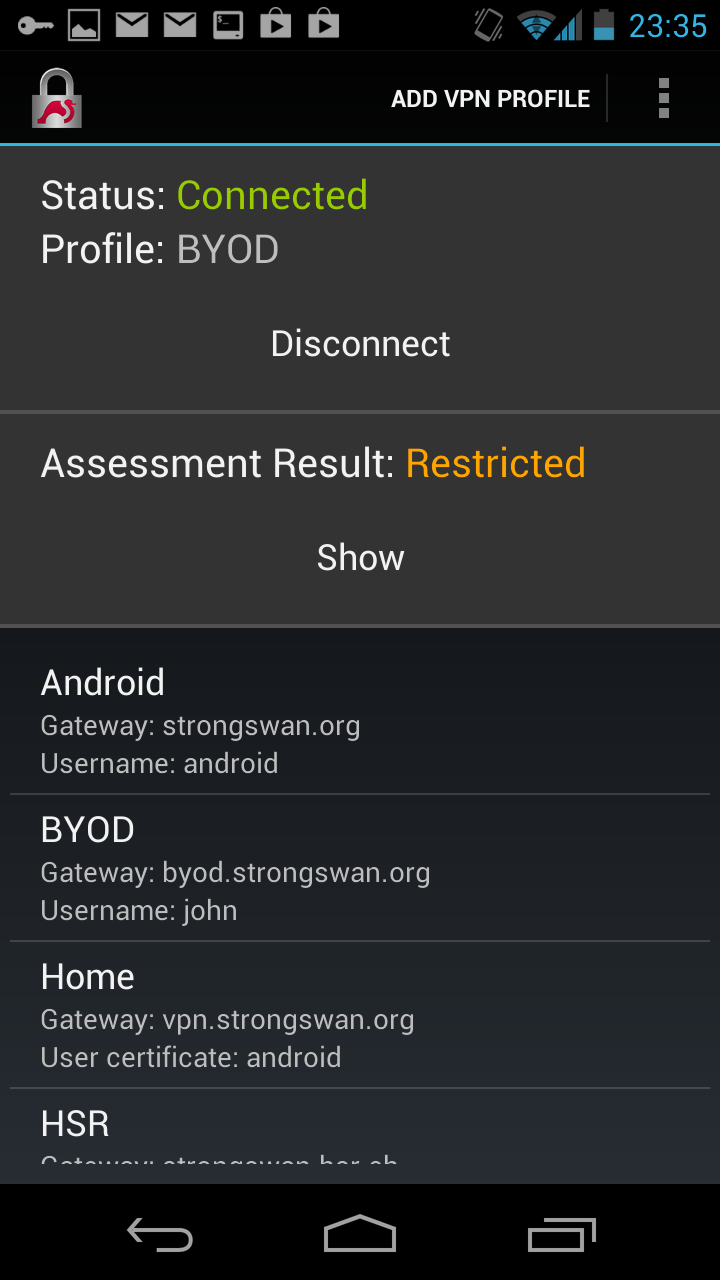Show the assessment result
The image size is (720, 1280).
click(360, 558)
